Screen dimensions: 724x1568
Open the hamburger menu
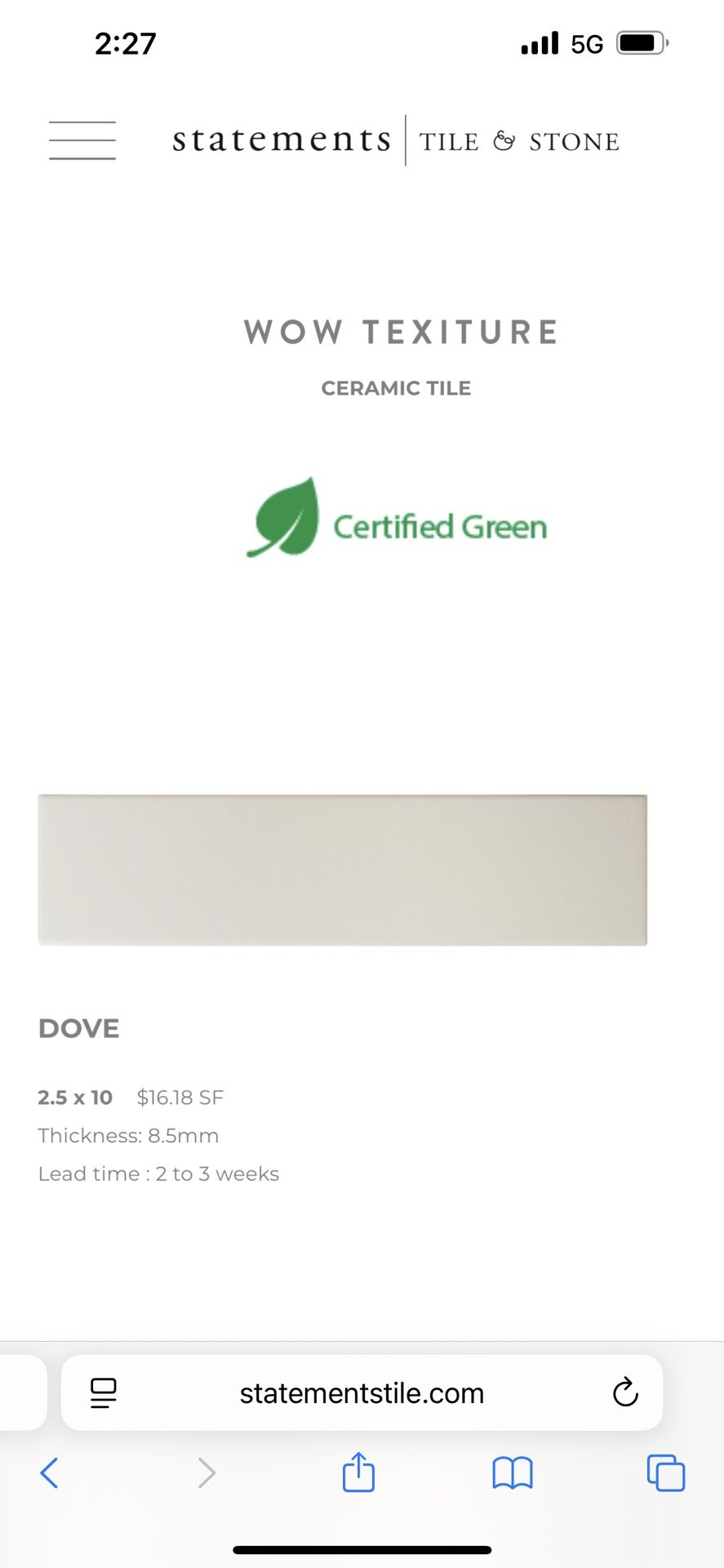pos(82,140)
